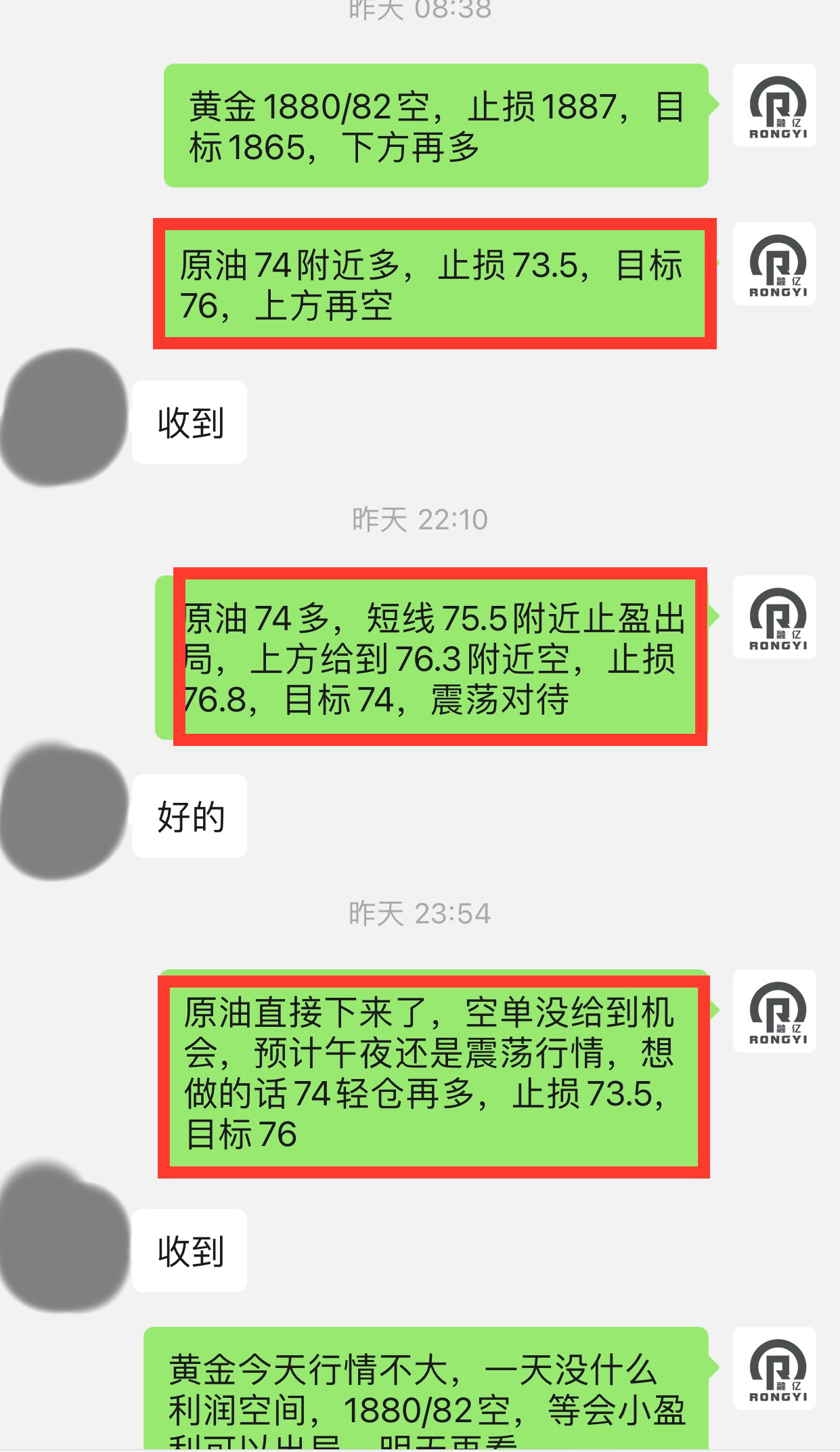Open sender avatar beside 原油直接下来了 message
Screen dimensions: 840x1452
pos(774,1011)
